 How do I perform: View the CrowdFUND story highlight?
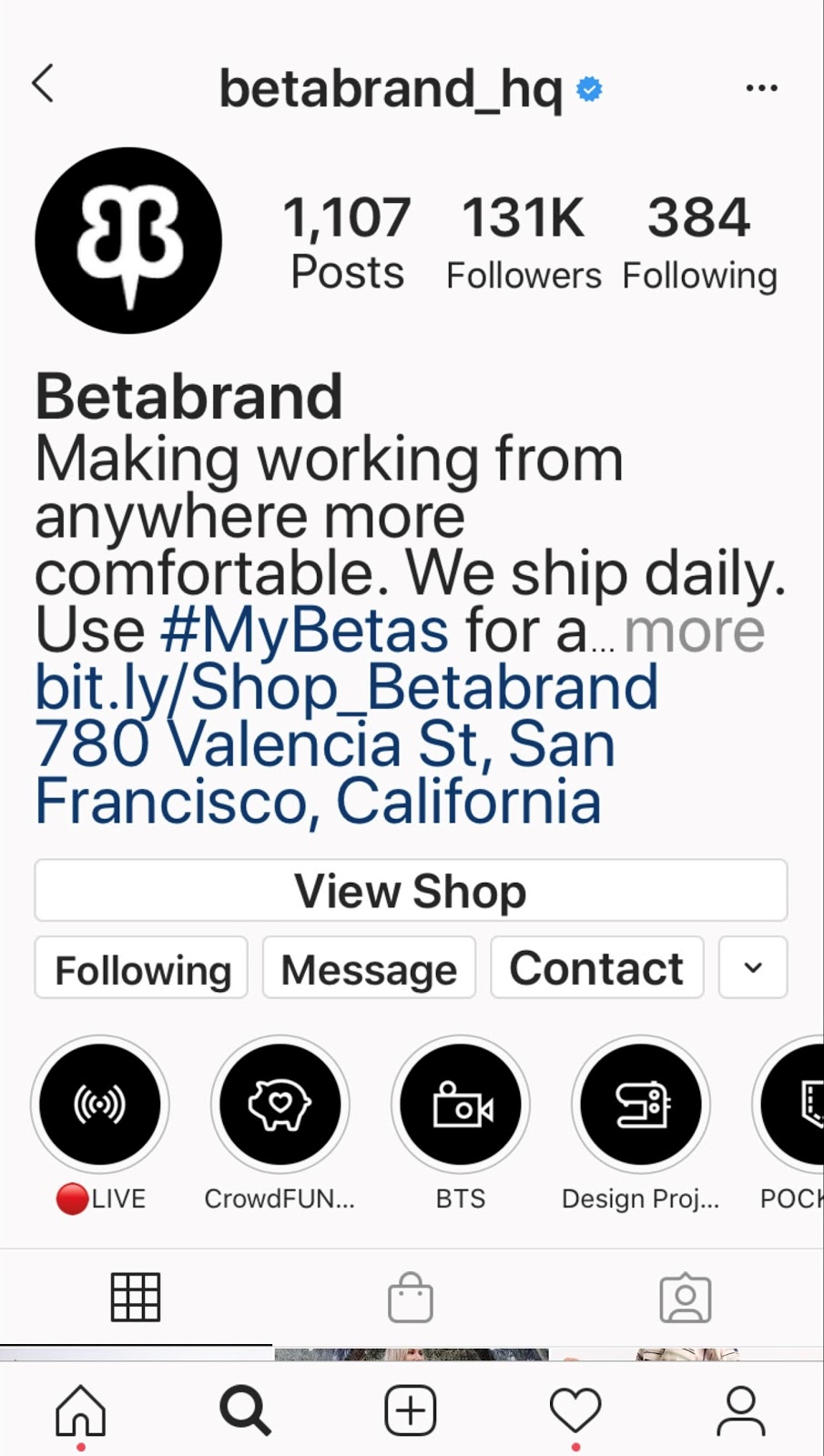[280, 1104]
